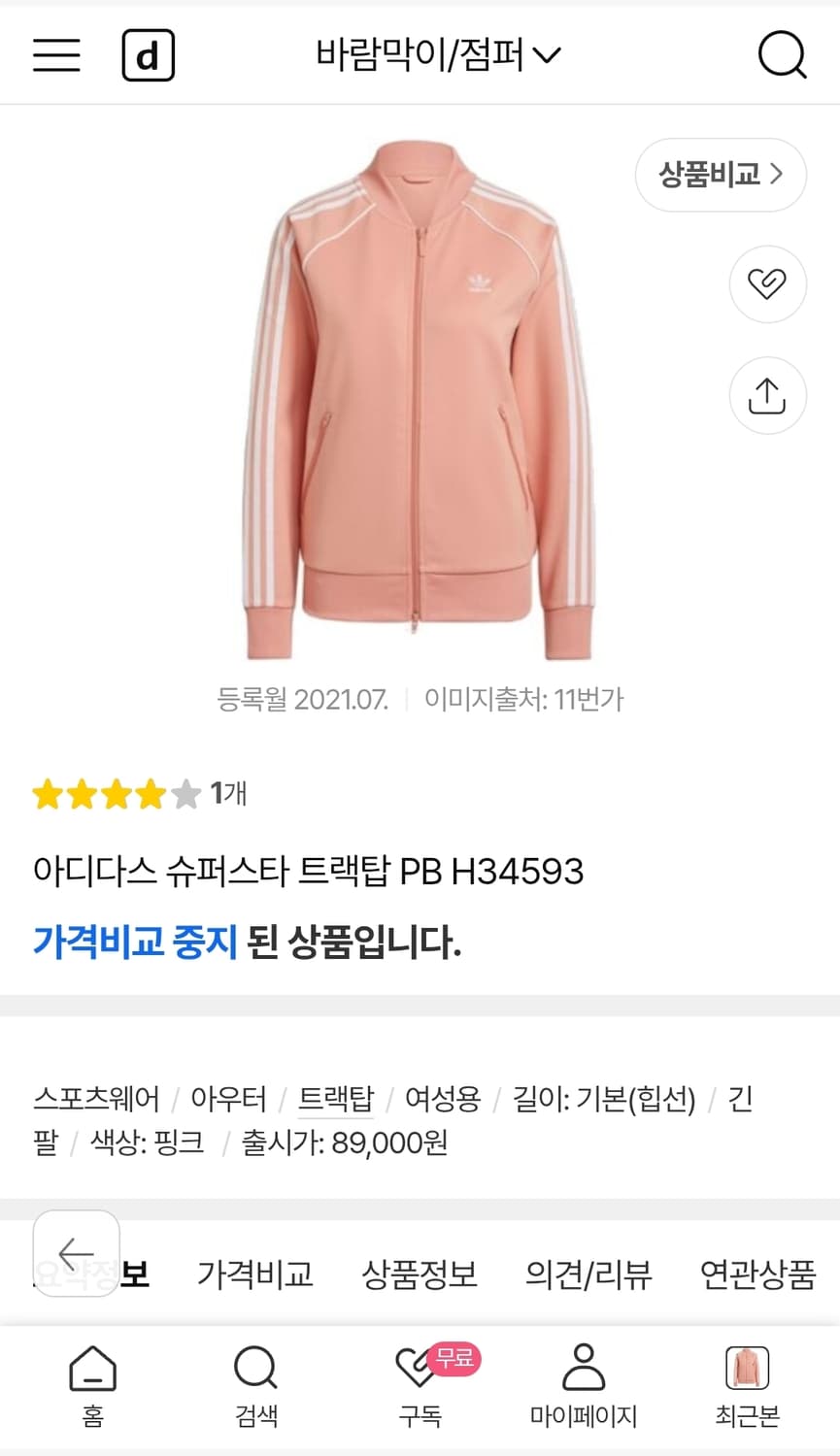840x1456 pixels.
Task: Select the 트랙탑 category text
Action: pos(336,1099)
